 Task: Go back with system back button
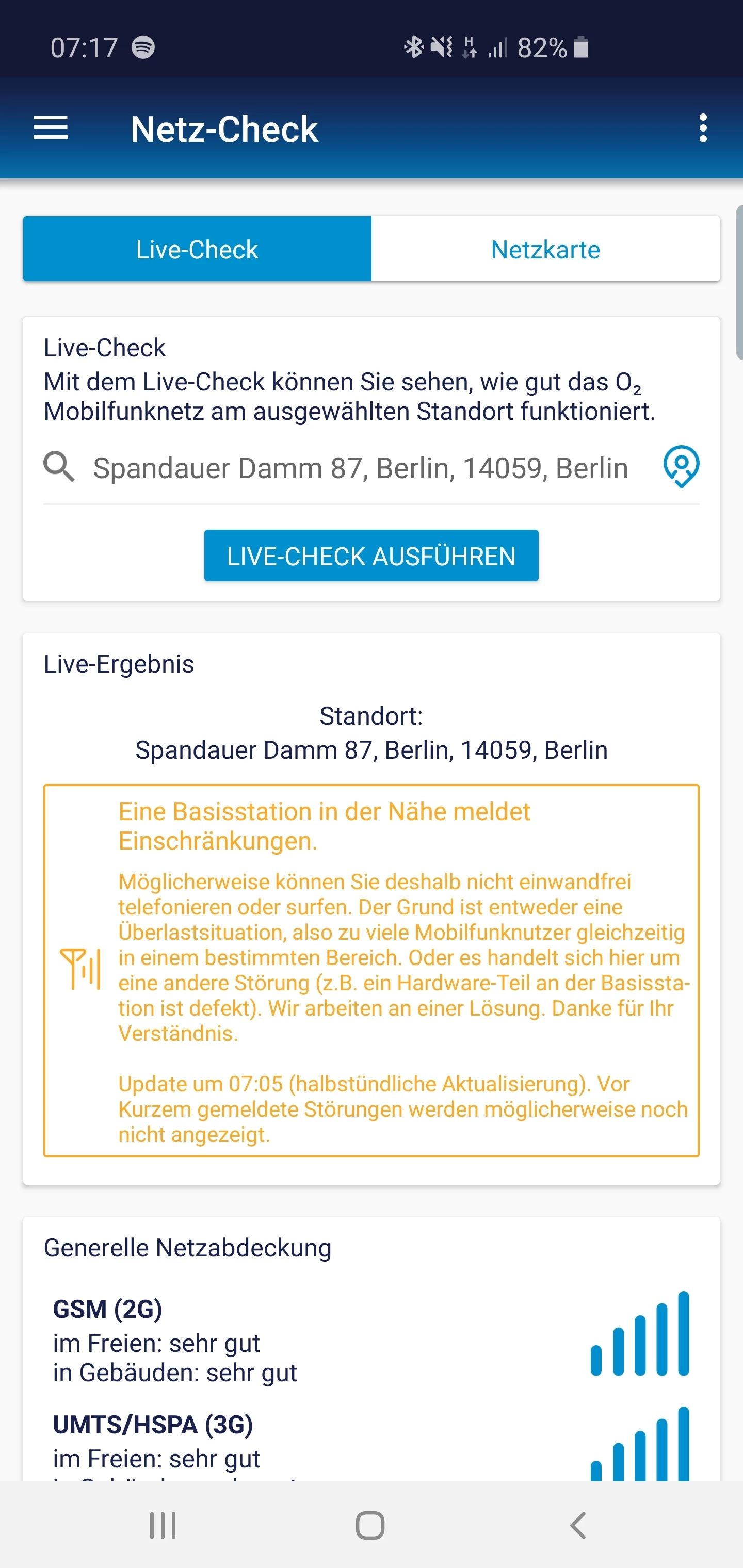point(577,1525)
